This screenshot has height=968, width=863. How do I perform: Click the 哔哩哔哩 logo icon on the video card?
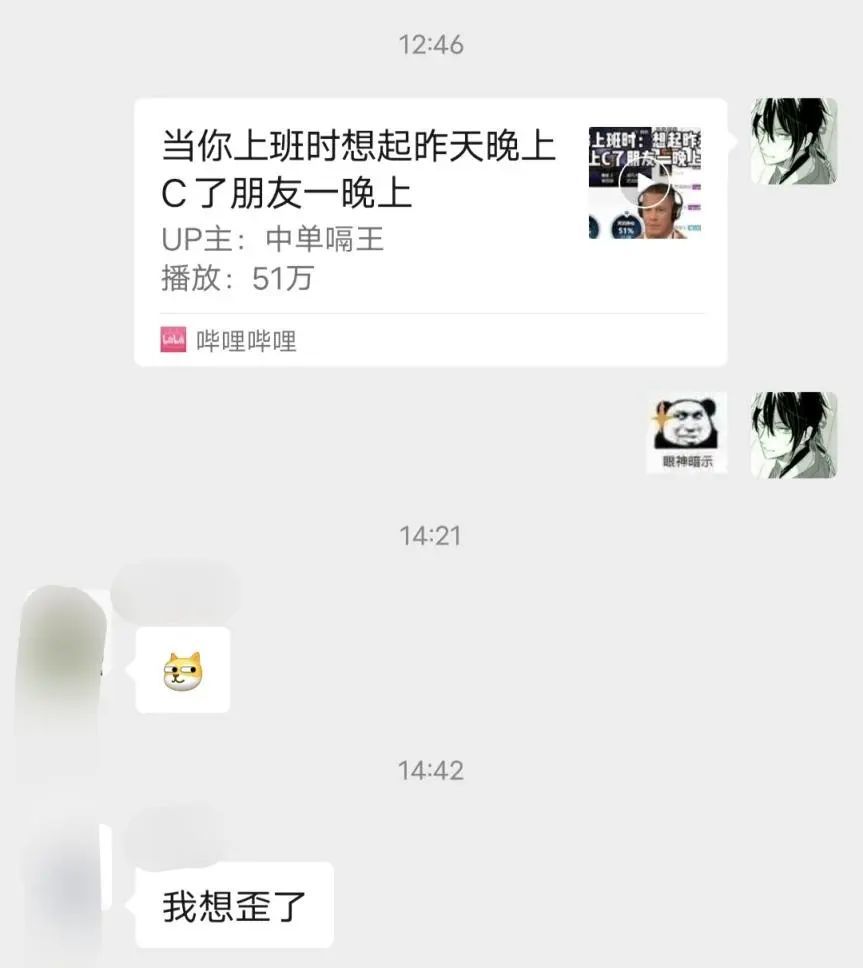172,339
